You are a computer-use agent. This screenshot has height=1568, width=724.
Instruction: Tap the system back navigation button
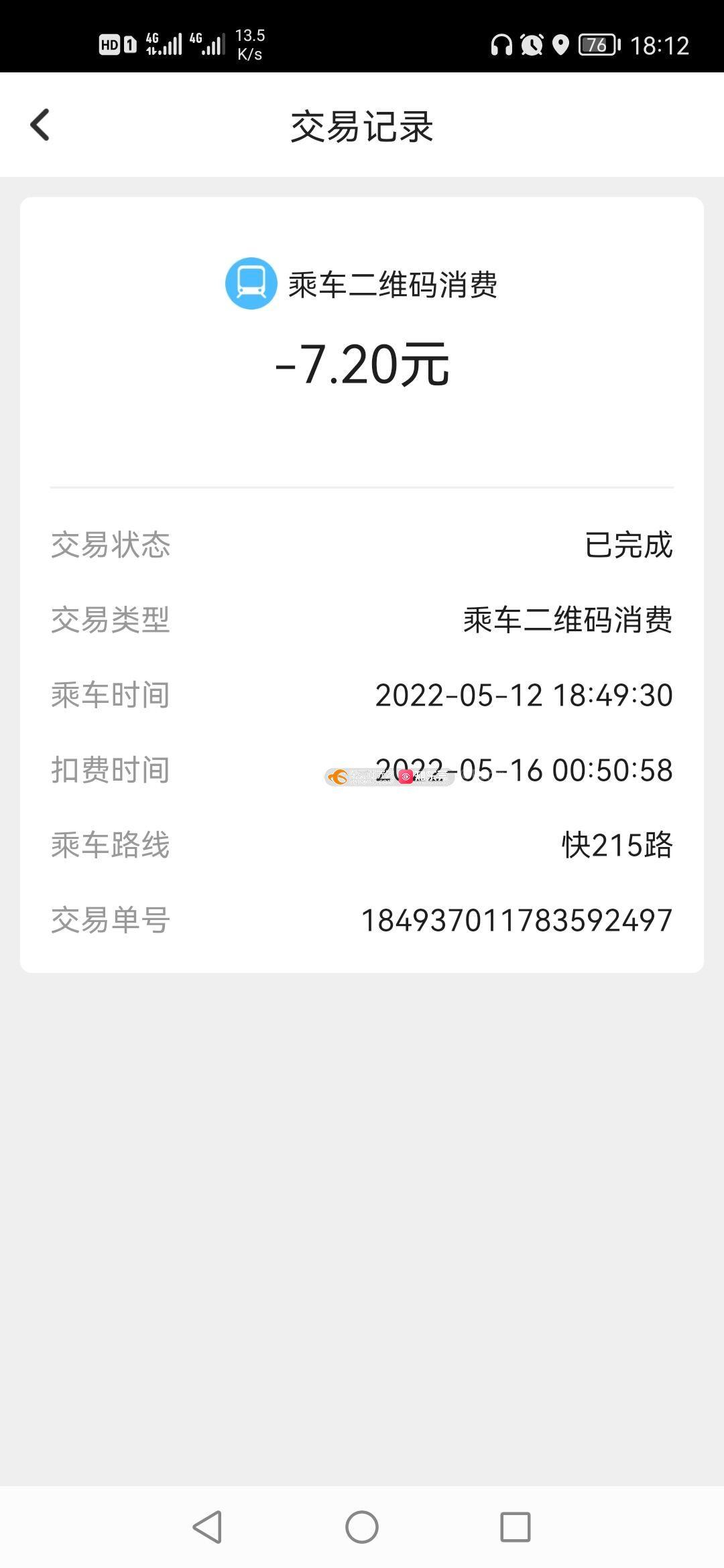click(x=207, y=1527)
